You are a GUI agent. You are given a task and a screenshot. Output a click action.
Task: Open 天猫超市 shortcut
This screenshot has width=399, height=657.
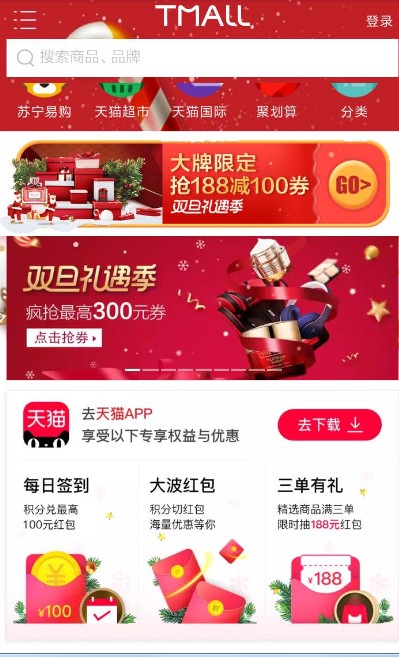pyautogui.click(x=122, y=101)
